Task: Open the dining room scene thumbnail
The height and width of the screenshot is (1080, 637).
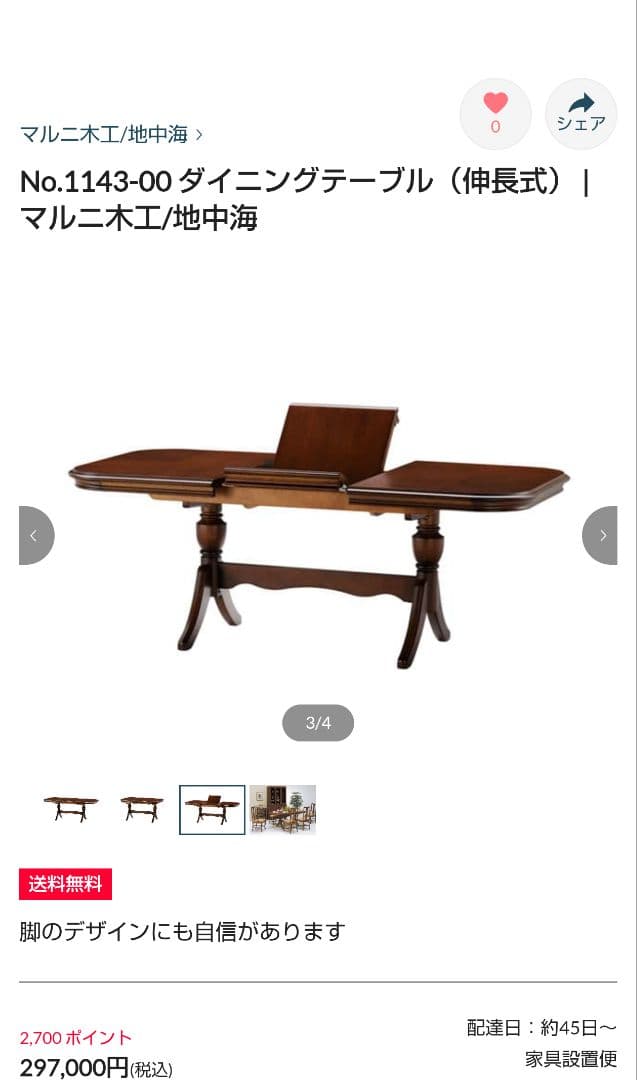Action: tap(283, 809)
